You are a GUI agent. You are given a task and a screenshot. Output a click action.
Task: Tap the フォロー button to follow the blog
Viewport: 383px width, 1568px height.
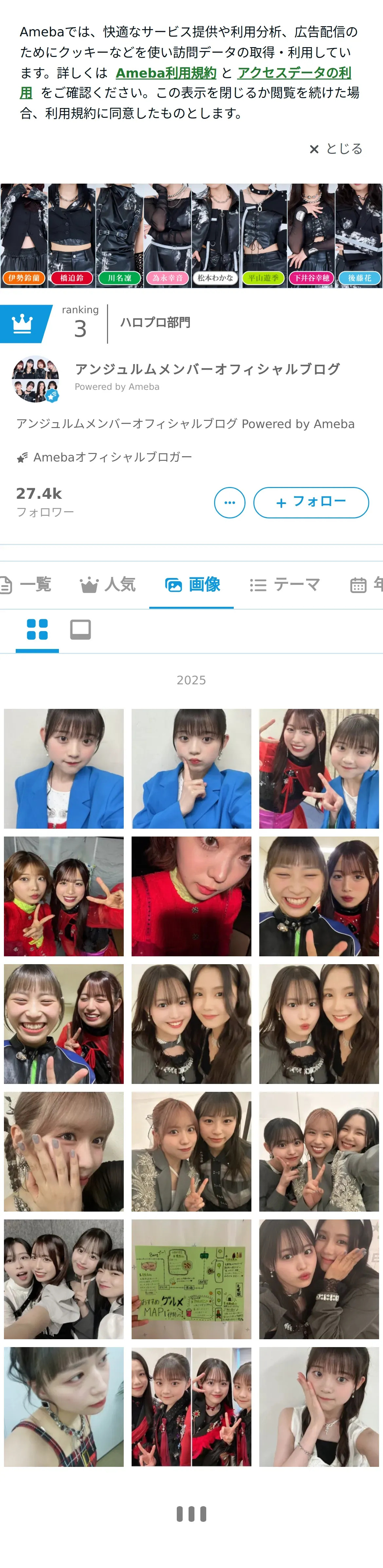pos(311,502)
